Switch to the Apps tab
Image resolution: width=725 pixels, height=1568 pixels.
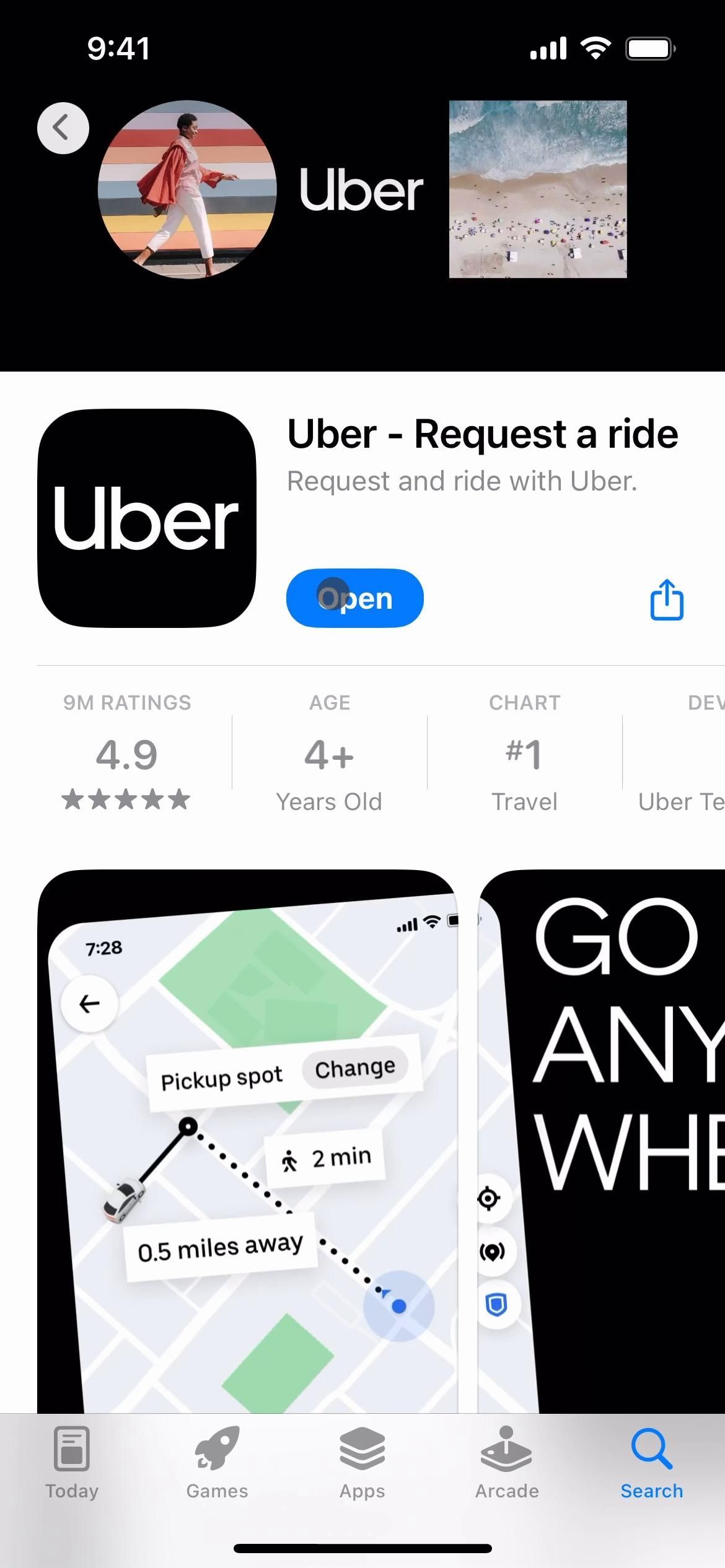[362, 1461]
